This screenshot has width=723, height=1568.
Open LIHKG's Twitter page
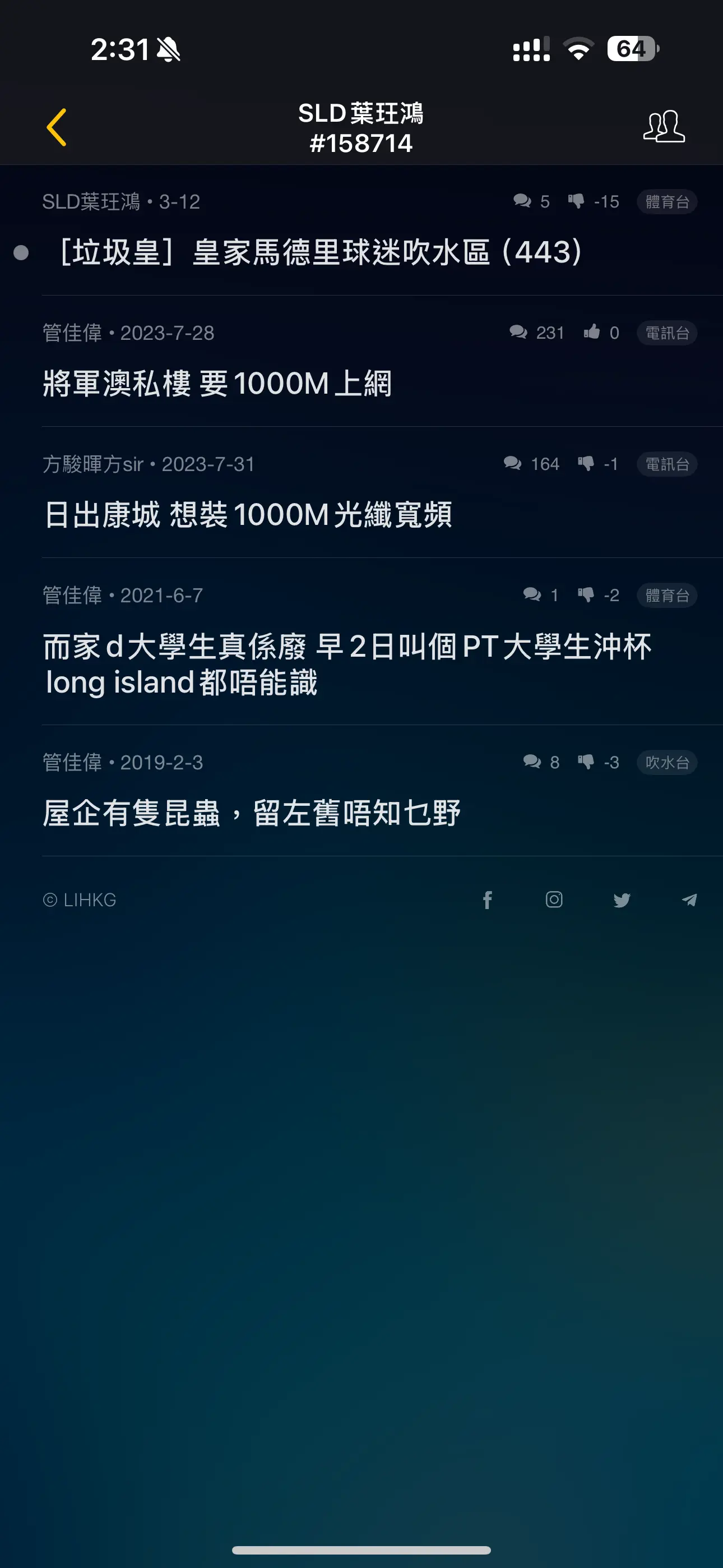click(622, 900)
